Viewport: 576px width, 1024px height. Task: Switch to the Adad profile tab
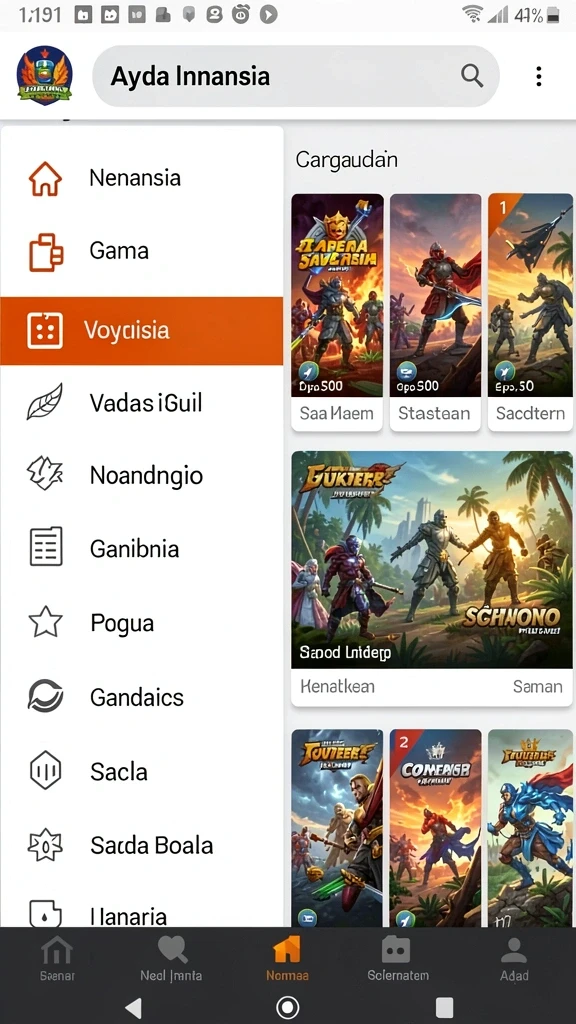pos(514,958)
